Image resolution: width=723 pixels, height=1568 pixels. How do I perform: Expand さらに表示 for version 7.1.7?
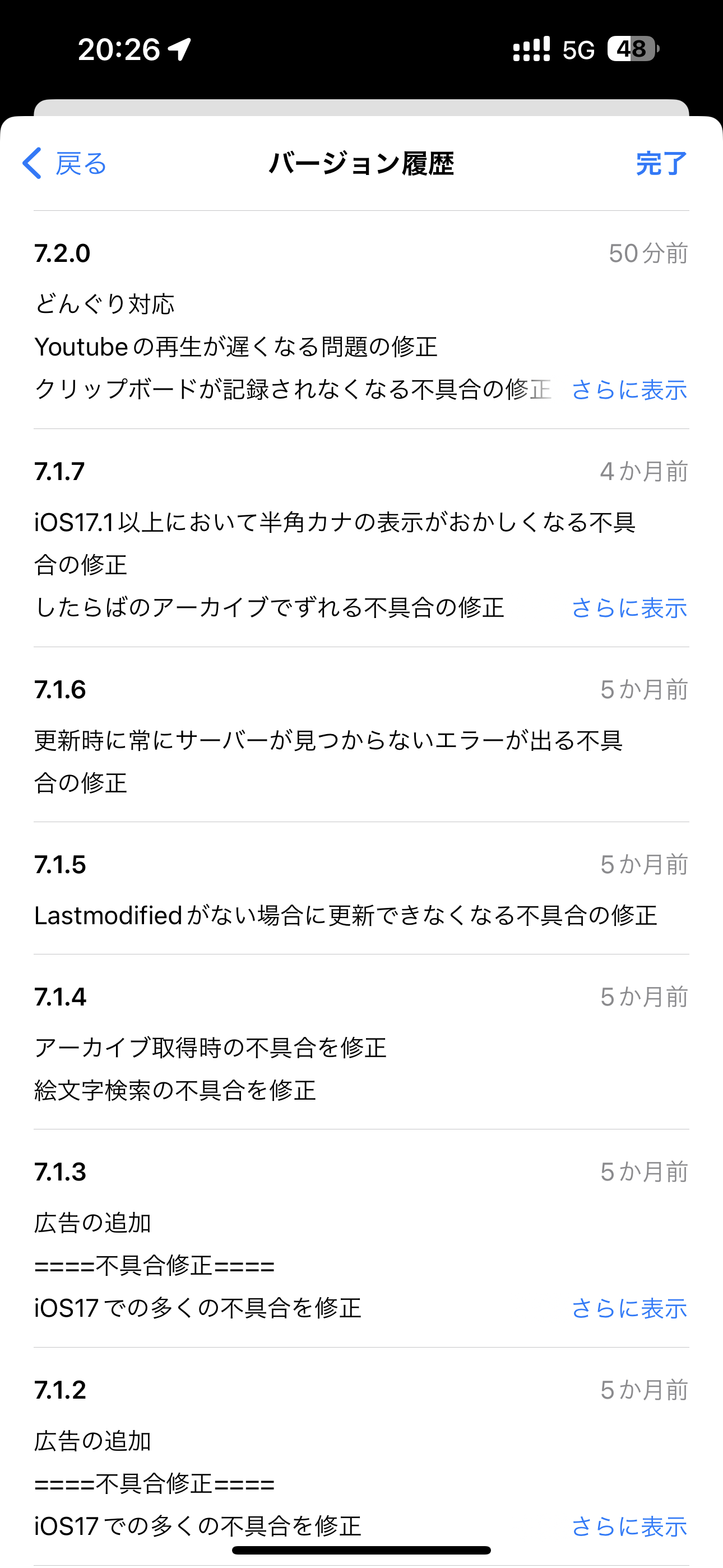pyautogui.click(x=629, y=607)
